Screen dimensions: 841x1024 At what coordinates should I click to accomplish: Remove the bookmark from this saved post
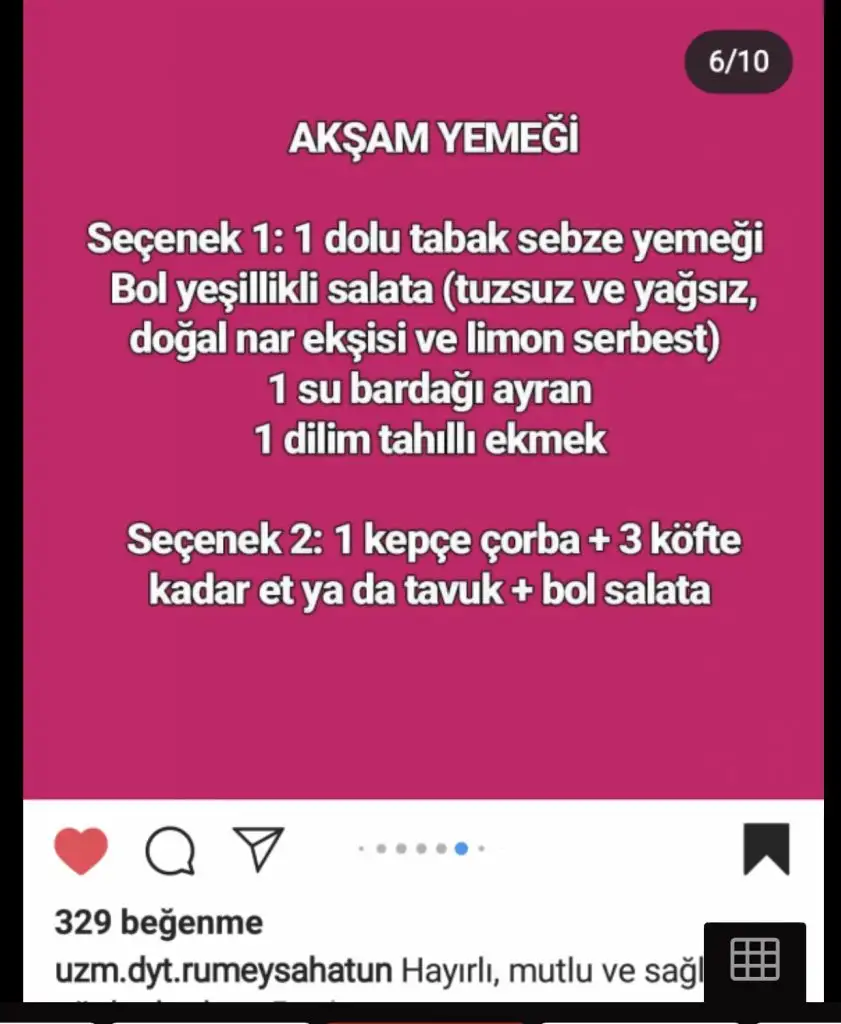coord(766,849)
